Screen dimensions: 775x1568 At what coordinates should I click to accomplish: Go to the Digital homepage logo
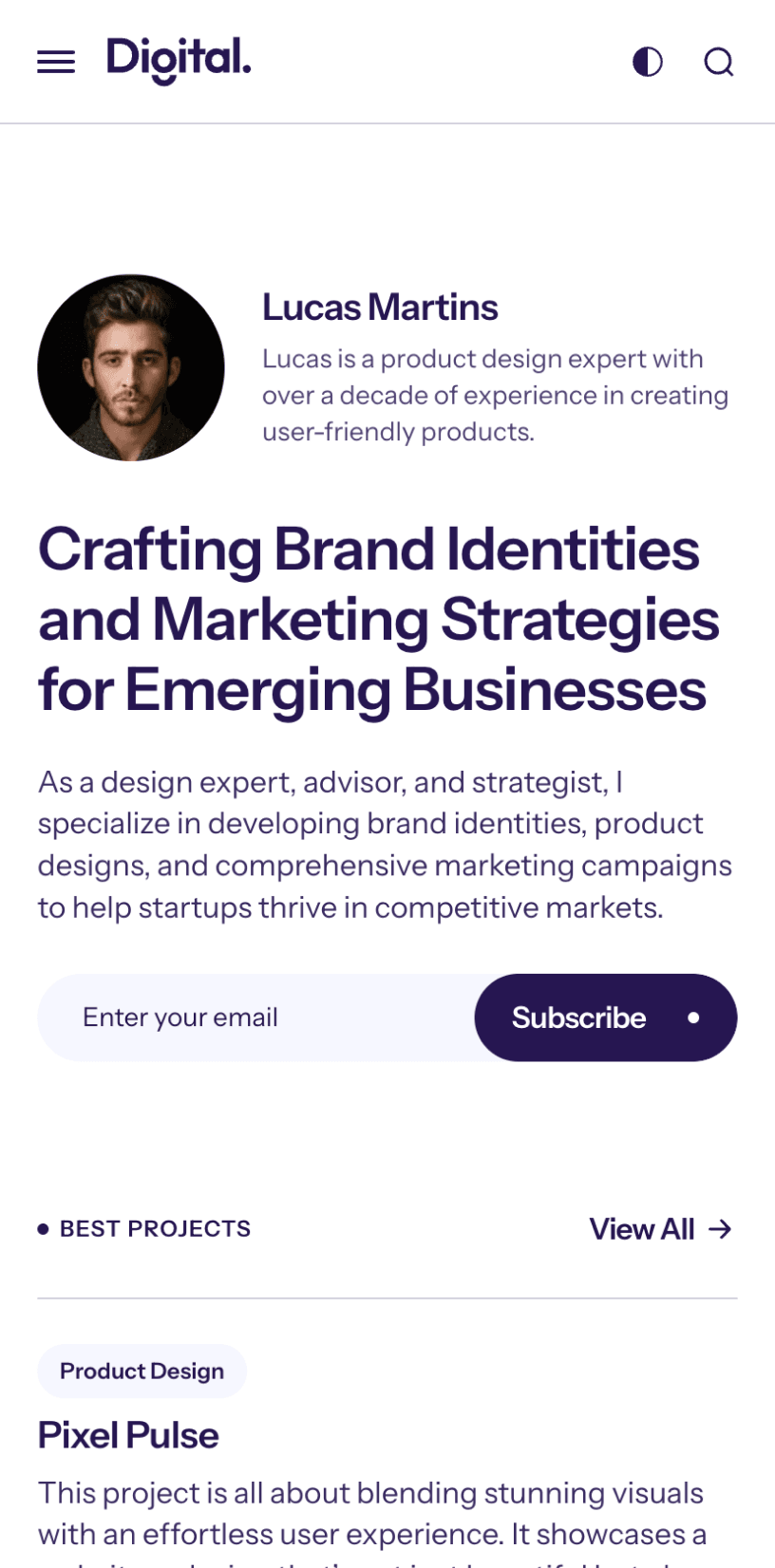pyautogui.click(x=179, y=60)
